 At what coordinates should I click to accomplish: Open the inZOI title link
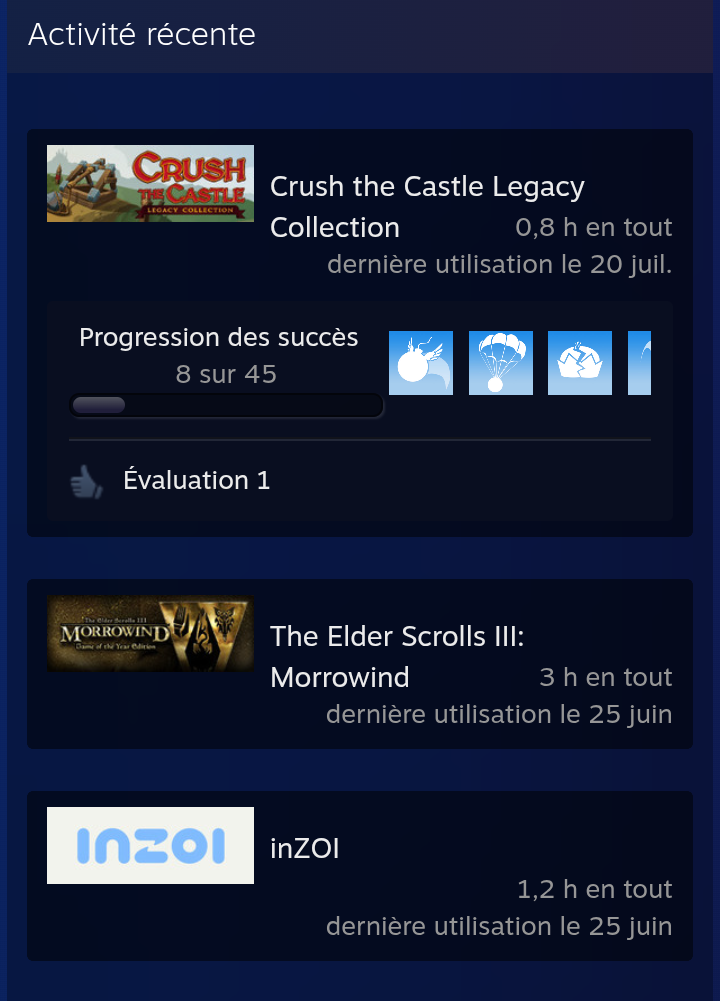coord(305,849)
